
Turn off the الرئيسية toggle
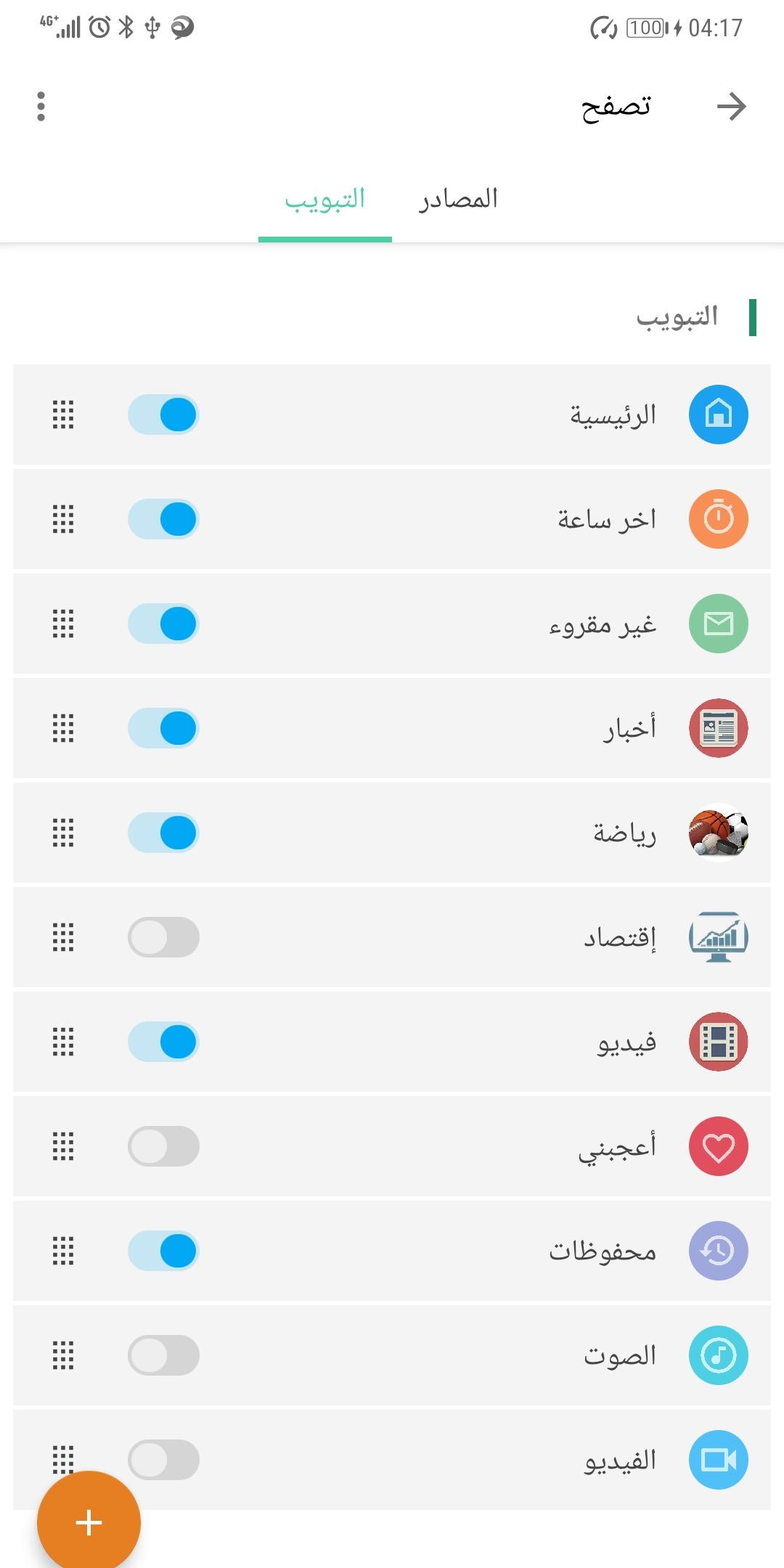click(x=163, y=415)
